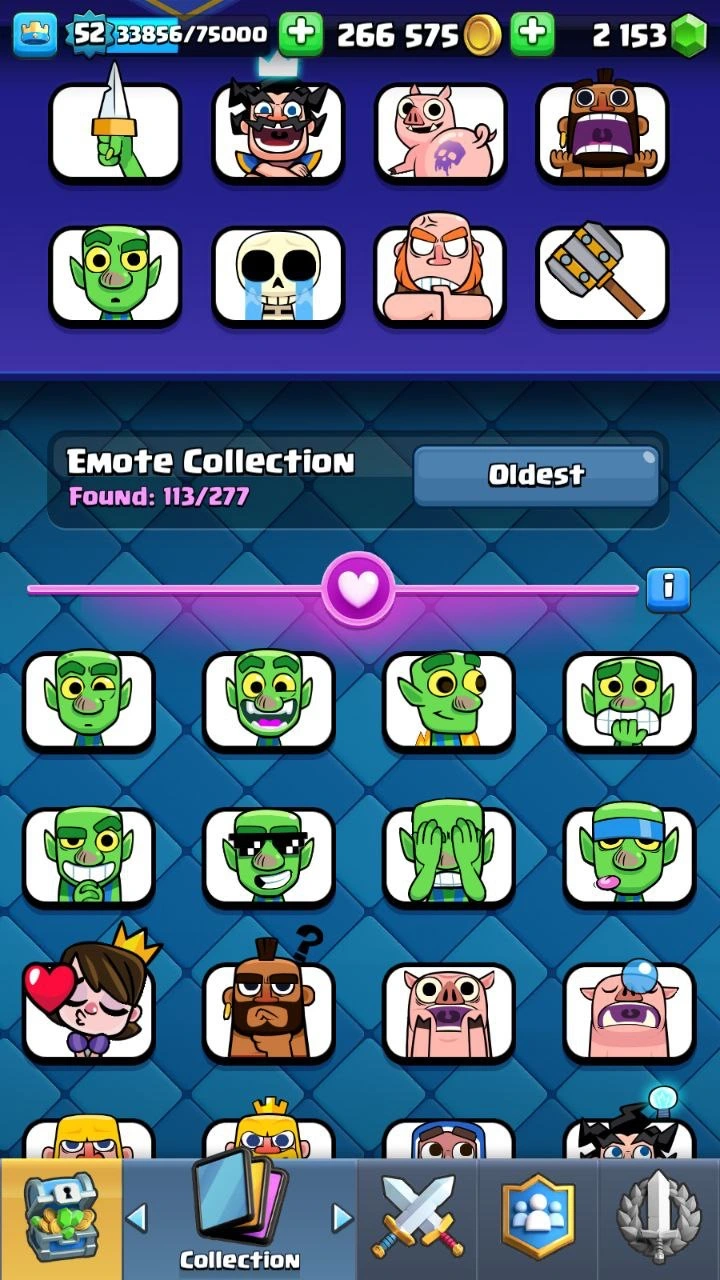Viewport: 720px width, 1280px height.
Task: Open the gem shop via the green gem
Action: (687, 36)
